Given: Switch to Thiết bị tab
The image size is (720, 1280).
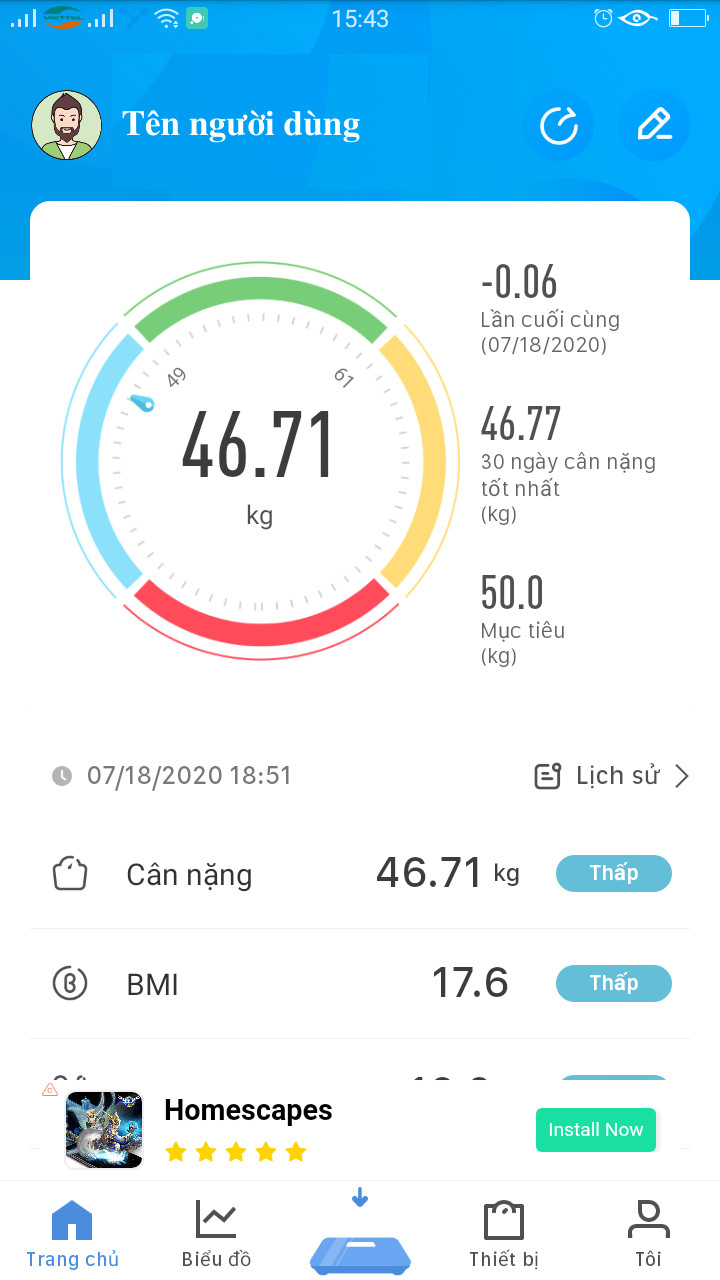Looking at the screenshot, I should tap(504, 1234).
